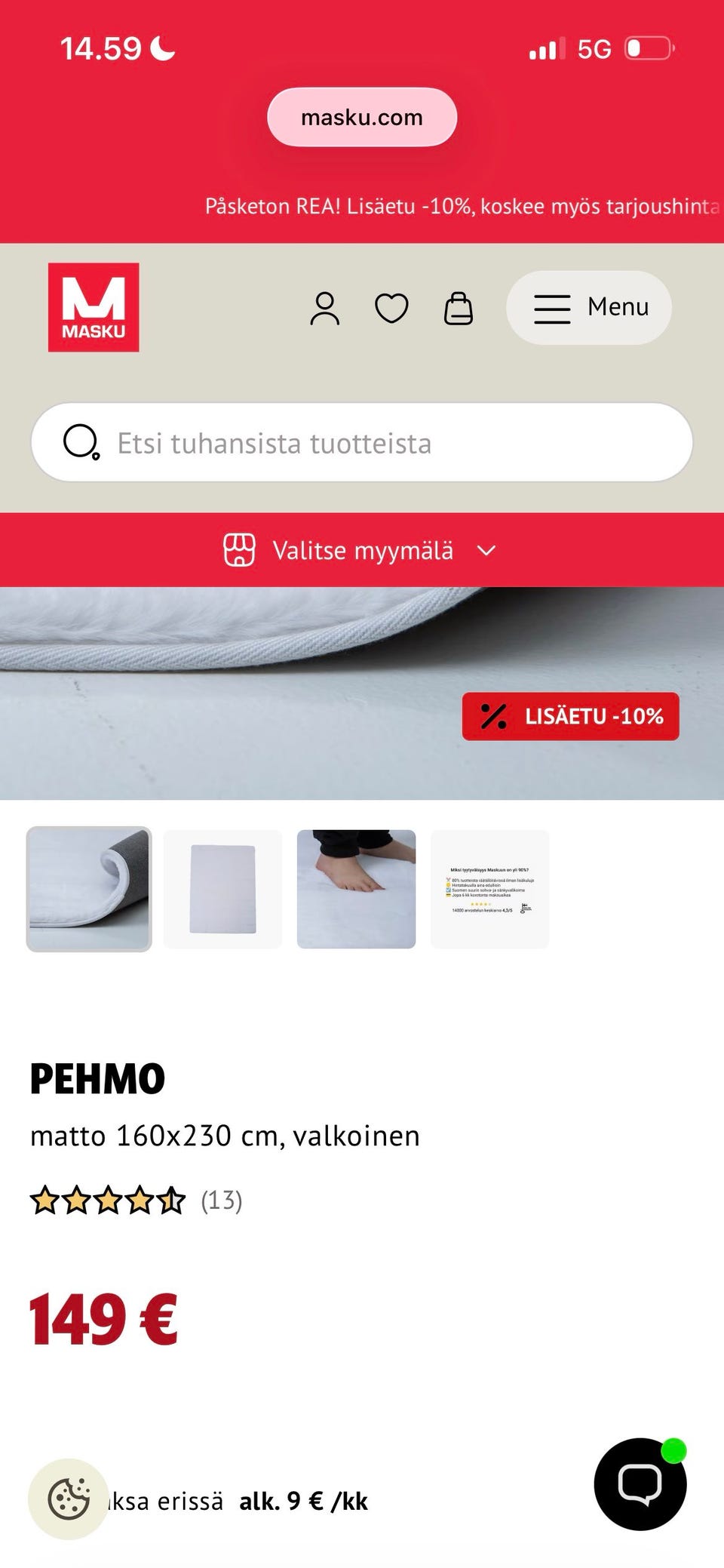Image resolution: width=724 pixels, height=1568 pixels.
Task: Tap the masku.com address pill
Action: 362,117
